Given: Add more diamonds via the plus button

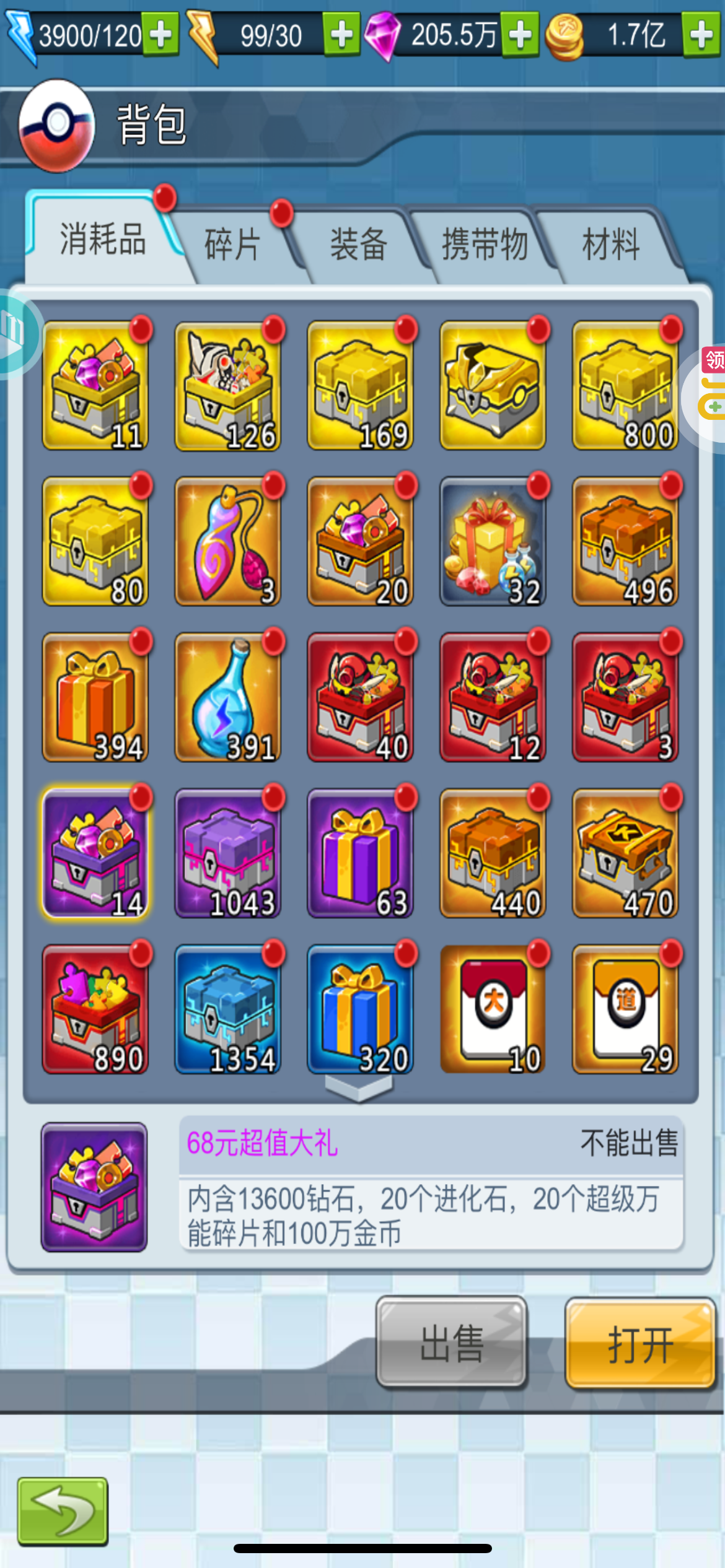Looking at the screenshot, I should point(520,35).
